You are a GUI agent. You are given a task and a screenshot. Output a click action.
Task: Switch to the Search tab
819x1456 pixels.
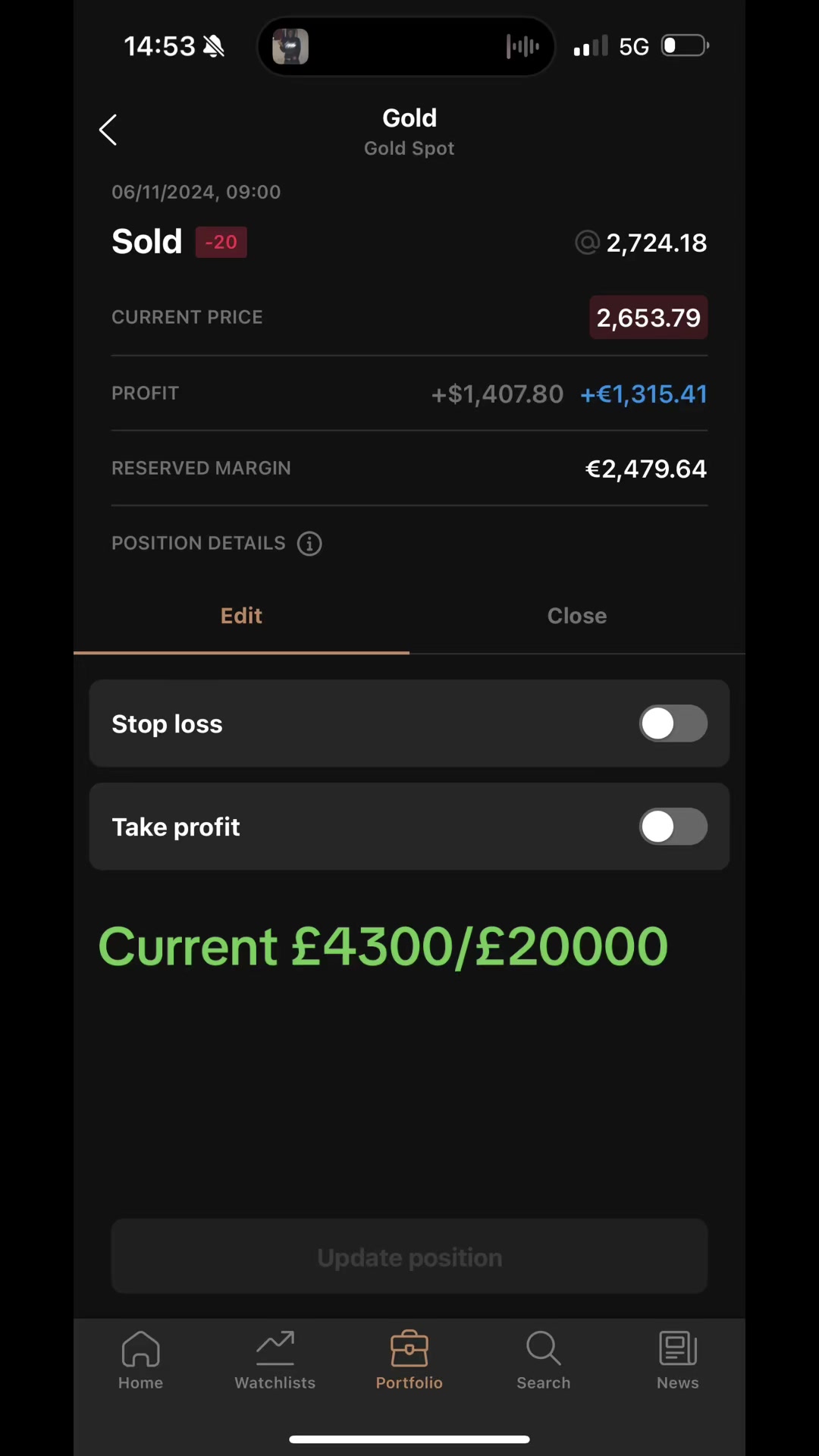pos(544,1360)
